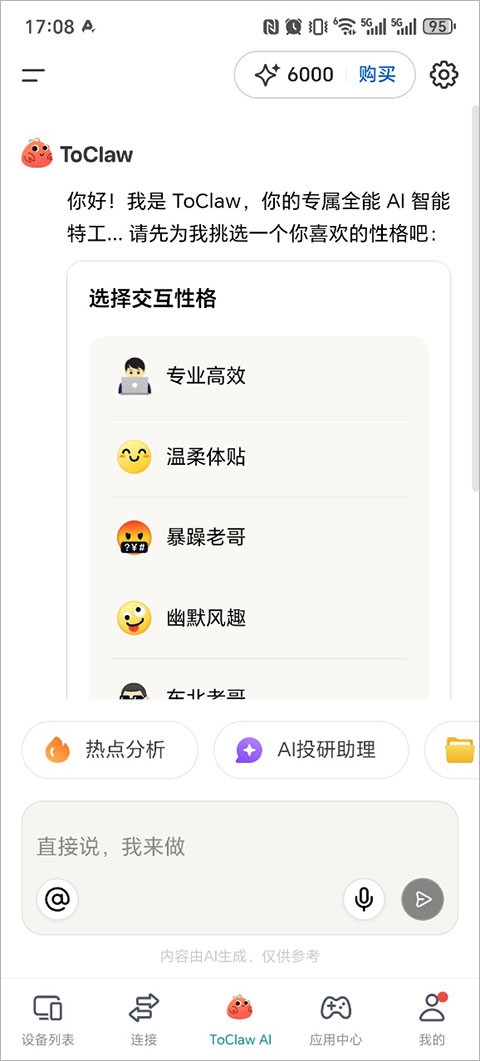
Task: Open the hamburger drawer menu
Action: point(32,75)
